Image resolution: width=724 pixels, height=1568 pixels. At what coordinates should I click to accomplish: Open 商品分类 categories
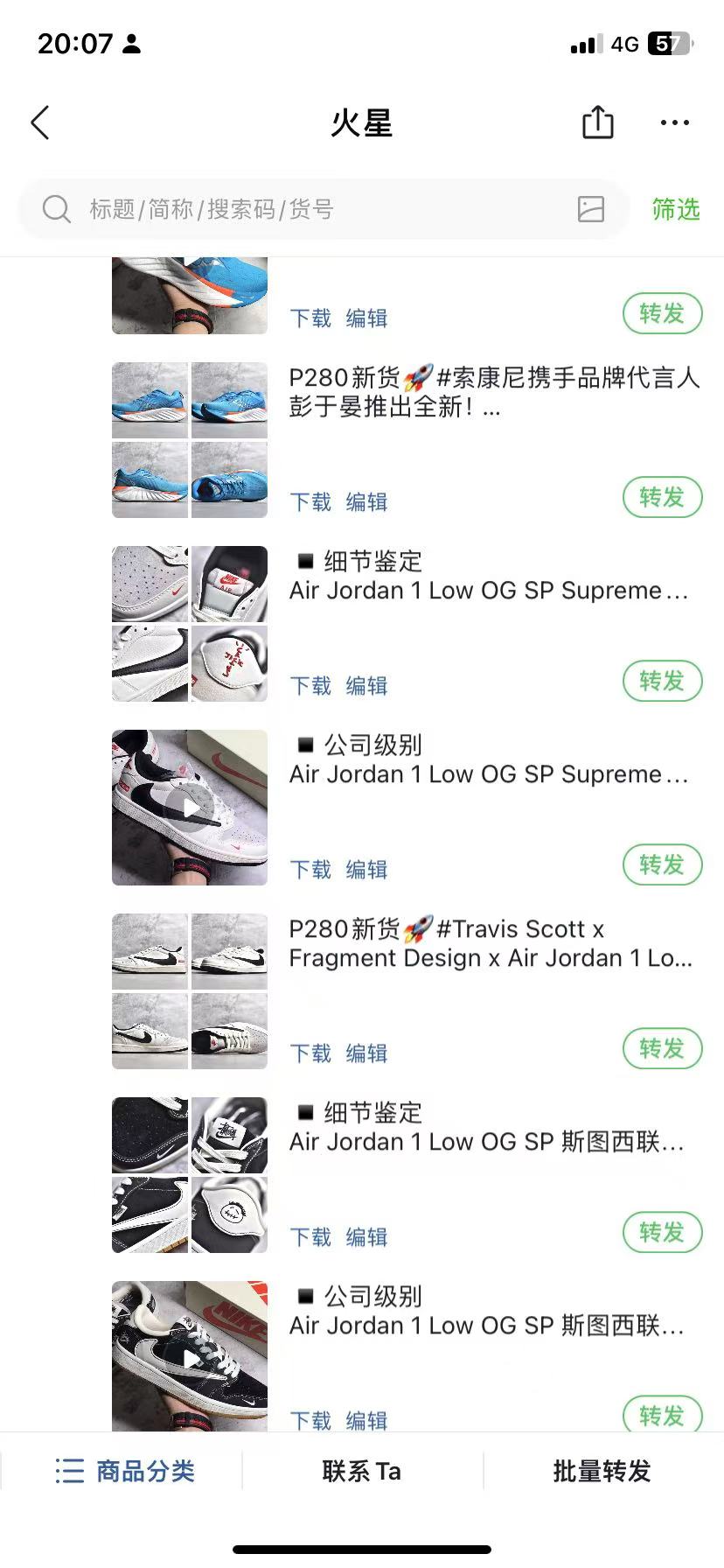coord(124,1471)
